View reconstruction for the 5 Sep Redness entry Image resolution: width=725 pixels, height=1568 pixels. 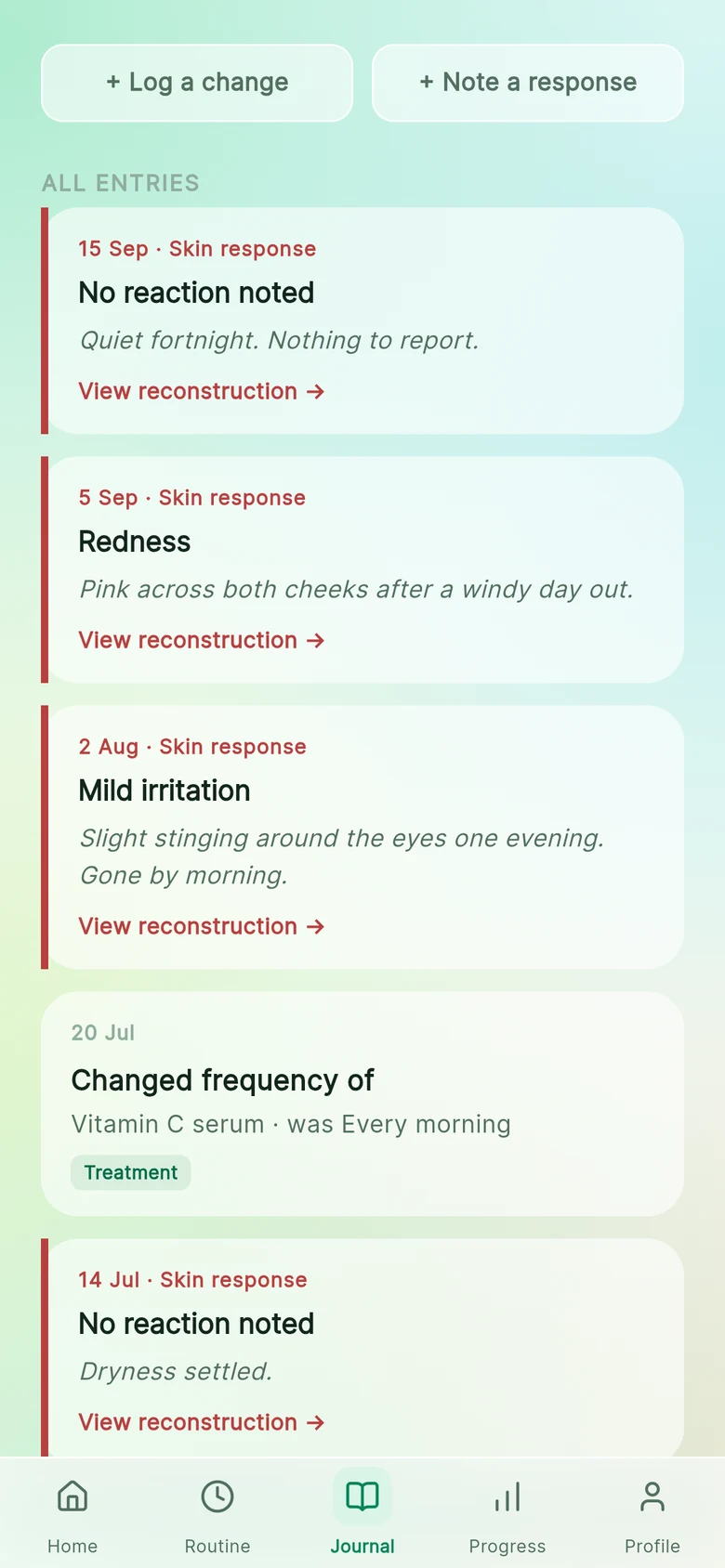(x=202, y=640)
